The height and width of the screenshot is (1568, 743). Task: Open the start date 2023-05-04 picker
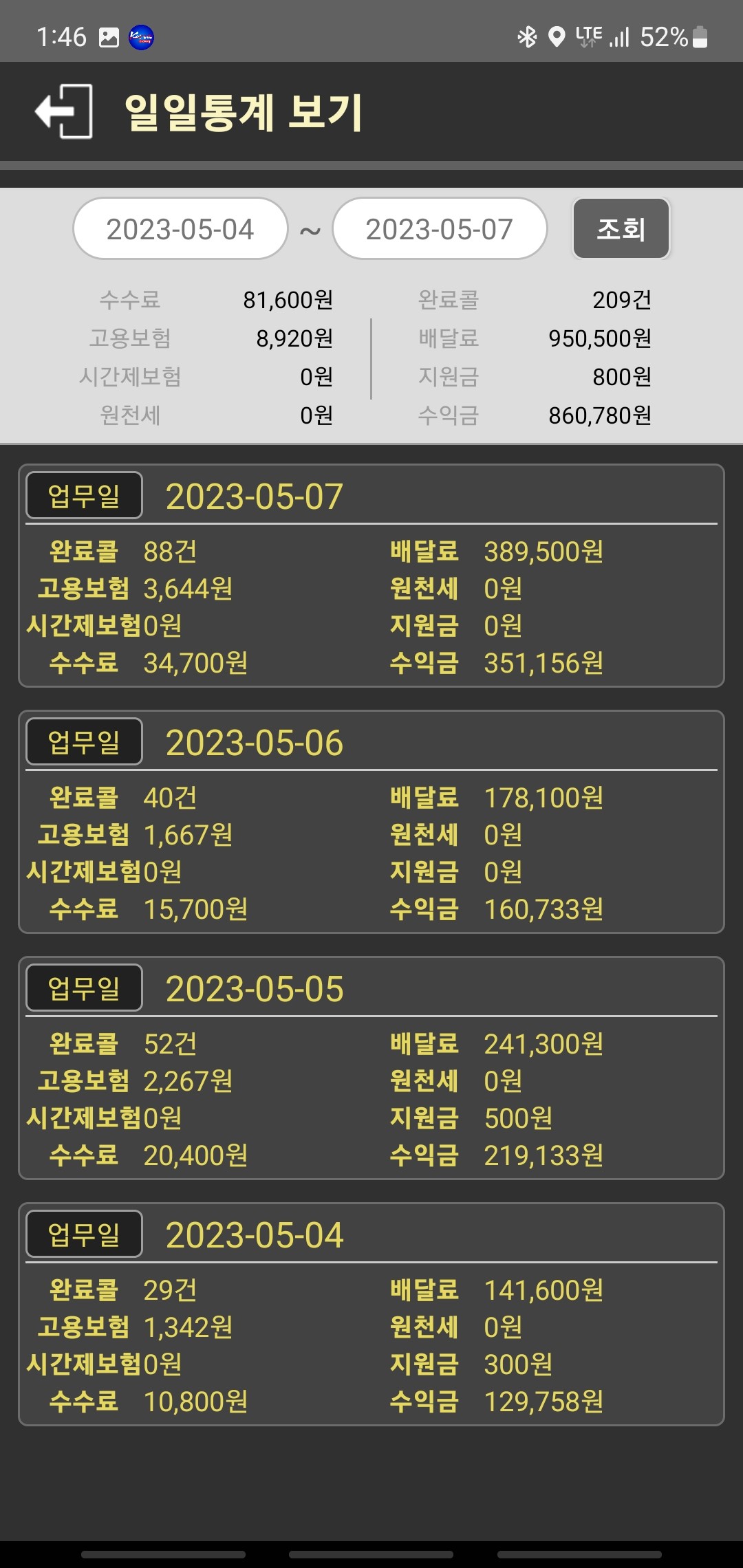coord(180,229)
